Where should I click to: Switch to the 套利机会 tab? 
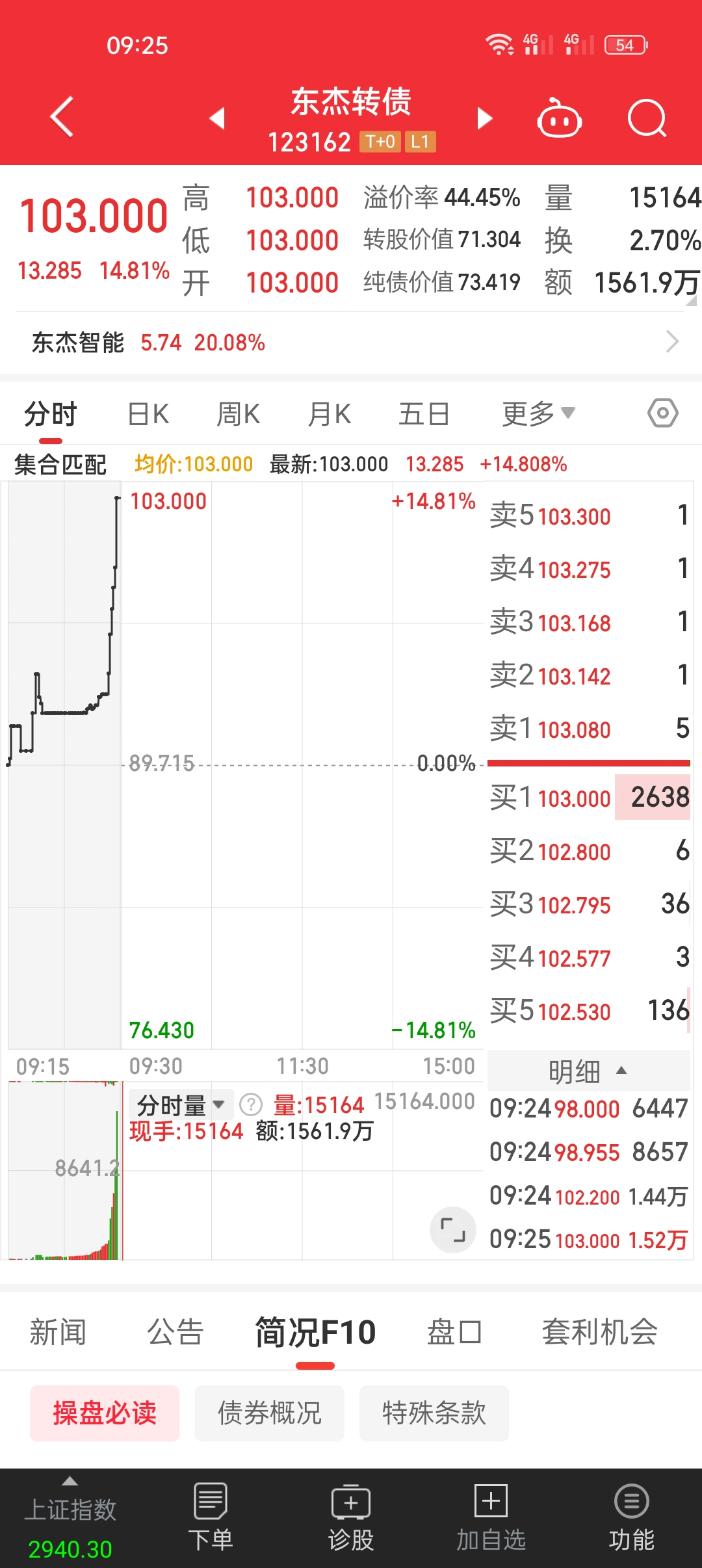[x=599, y=1332]
